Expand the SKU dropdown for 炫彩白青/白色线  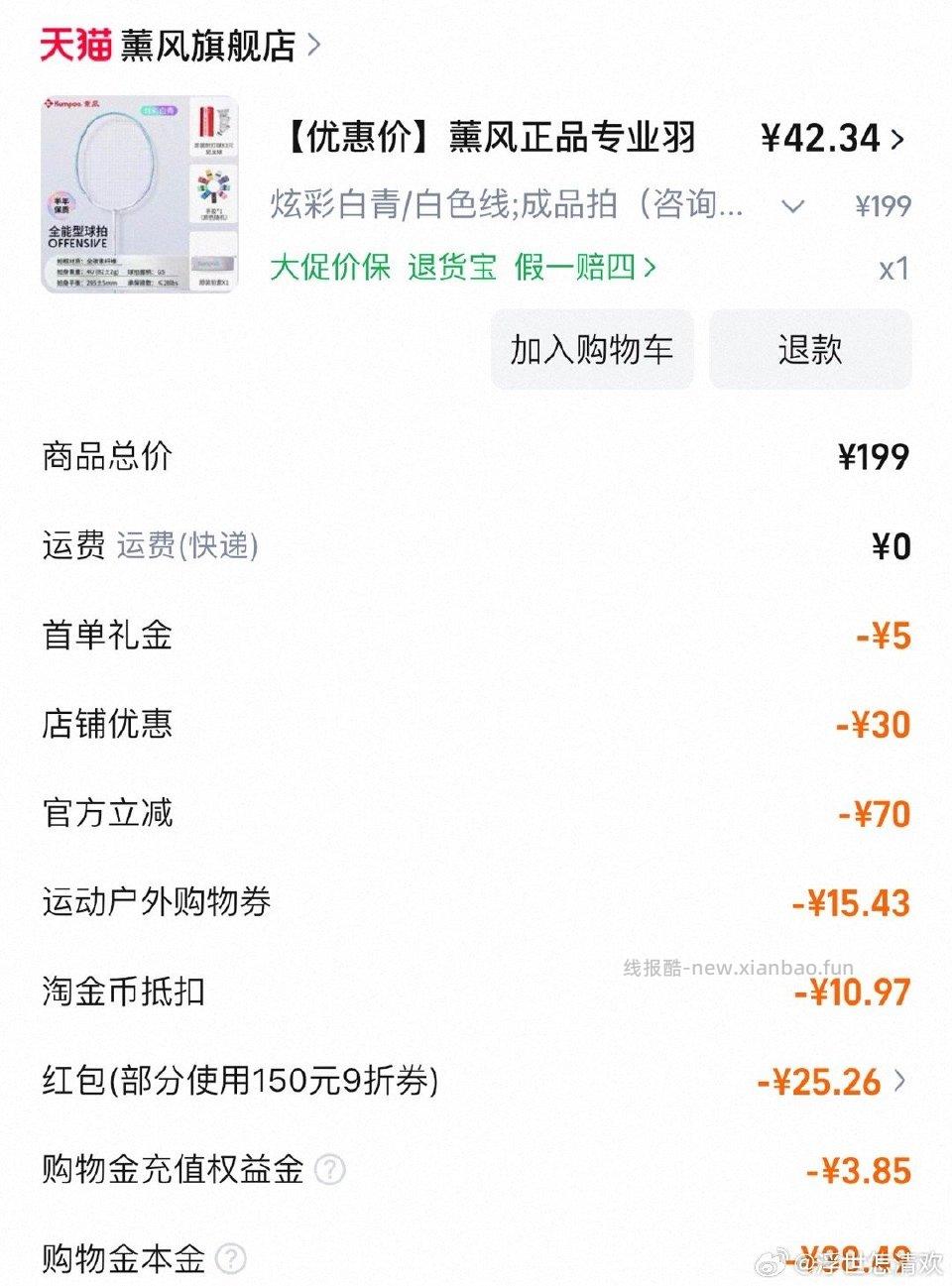pyautogui.click(x=792, y=206)
